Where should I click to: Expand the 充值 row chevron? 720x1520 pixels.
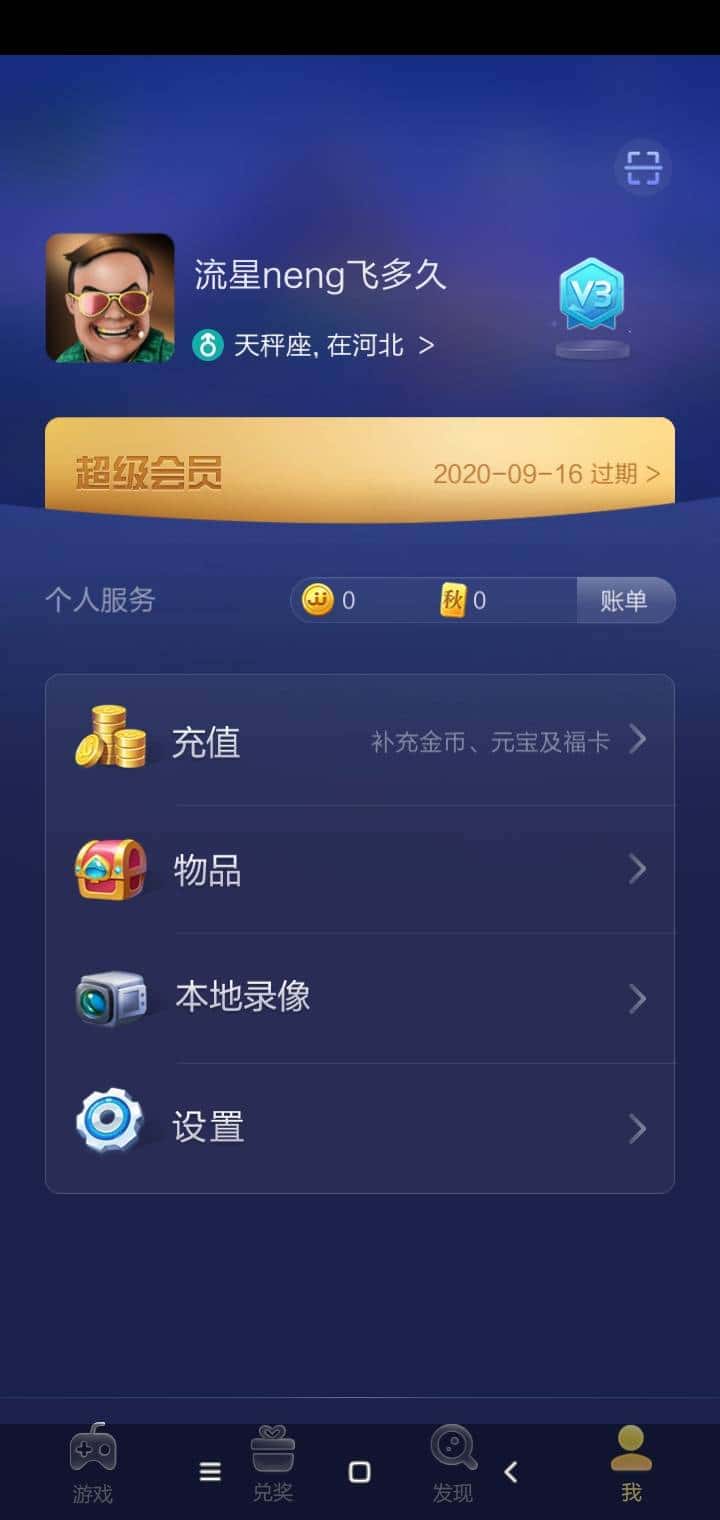pyautogui.click(x=637, y=738)
